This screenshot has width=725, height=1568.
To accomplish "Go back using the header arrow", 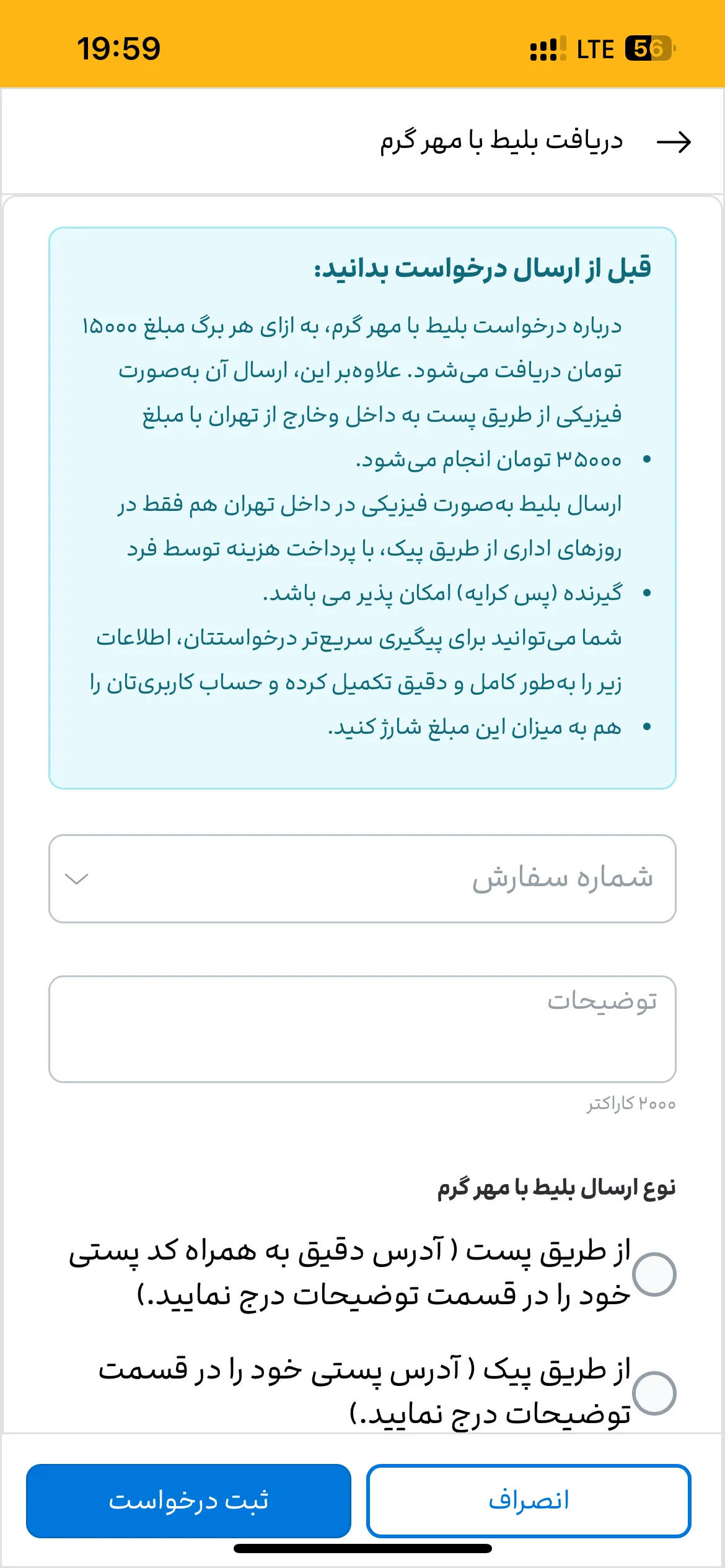I will tap(674, 142).
